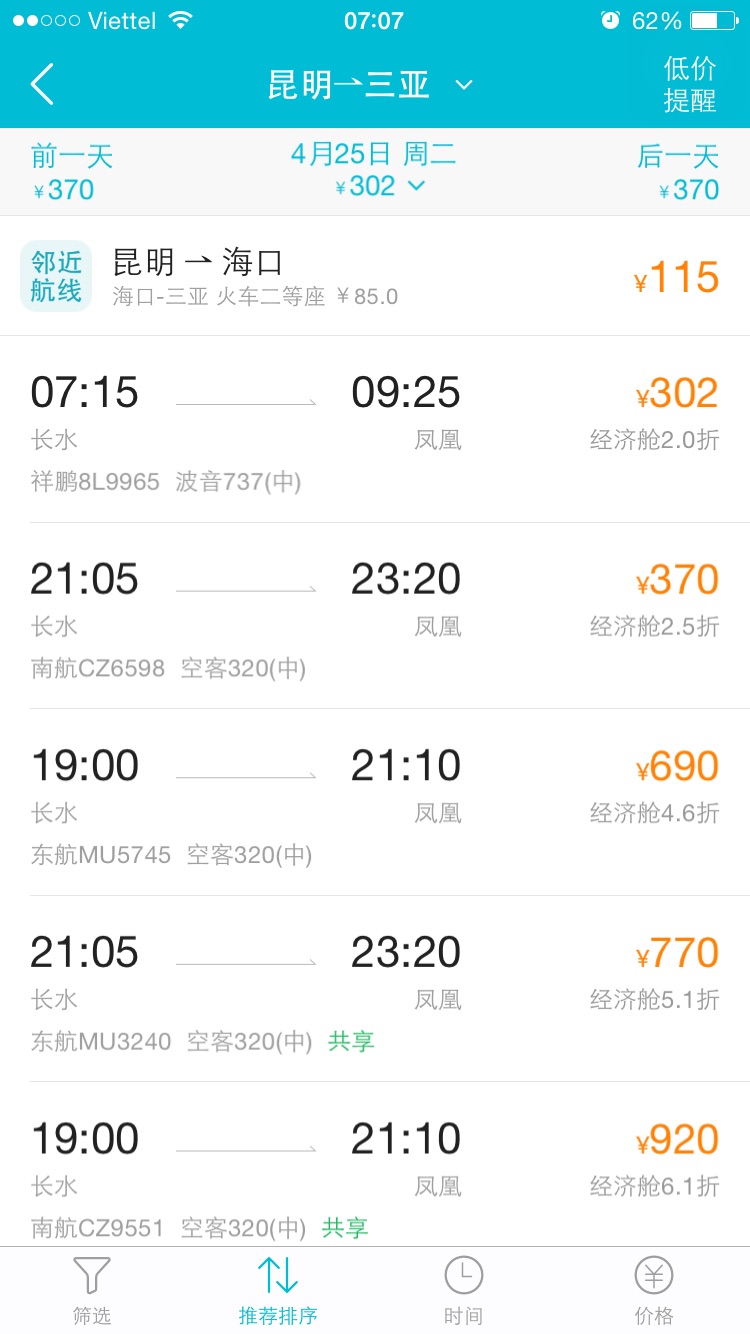
Task: Open the 昆明→三亚 route dropdown
Action: pyautogui.click(x=370, y=85)
